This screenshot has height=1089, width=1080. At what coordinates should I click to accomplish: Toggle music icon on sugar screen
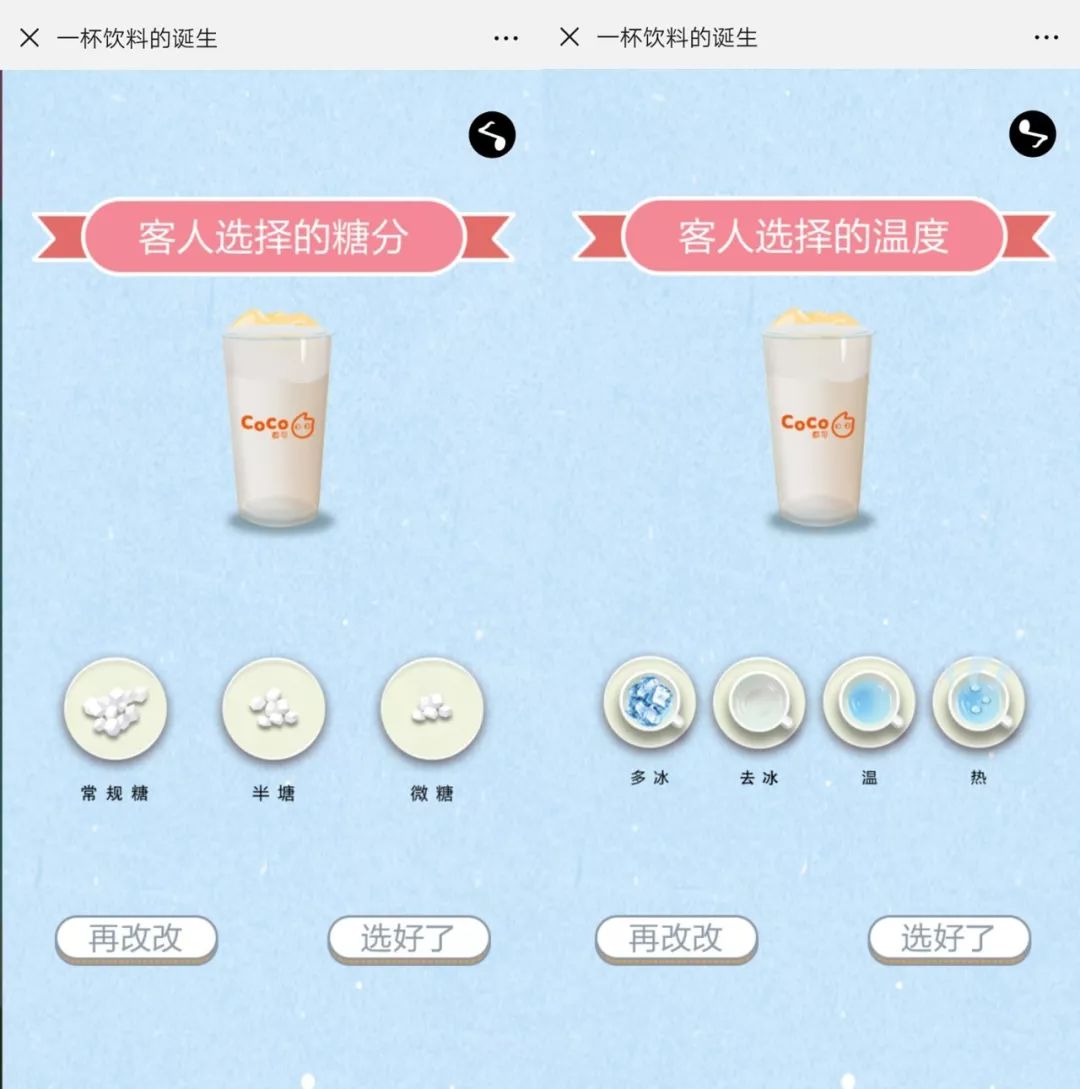click(492, 134)
